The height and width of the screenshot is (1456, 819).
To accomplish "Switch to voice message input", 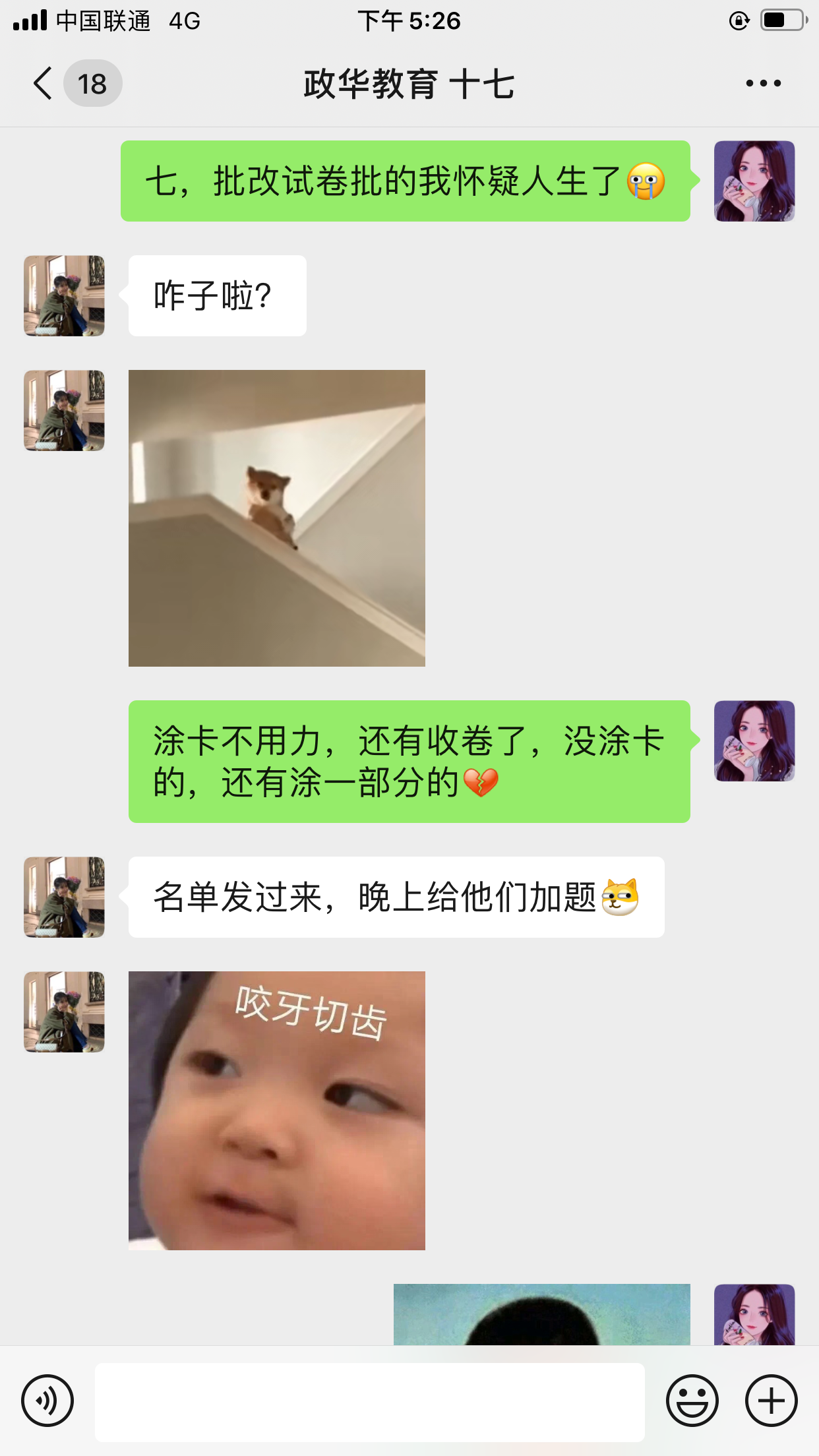I will (x=47, y=1400).
